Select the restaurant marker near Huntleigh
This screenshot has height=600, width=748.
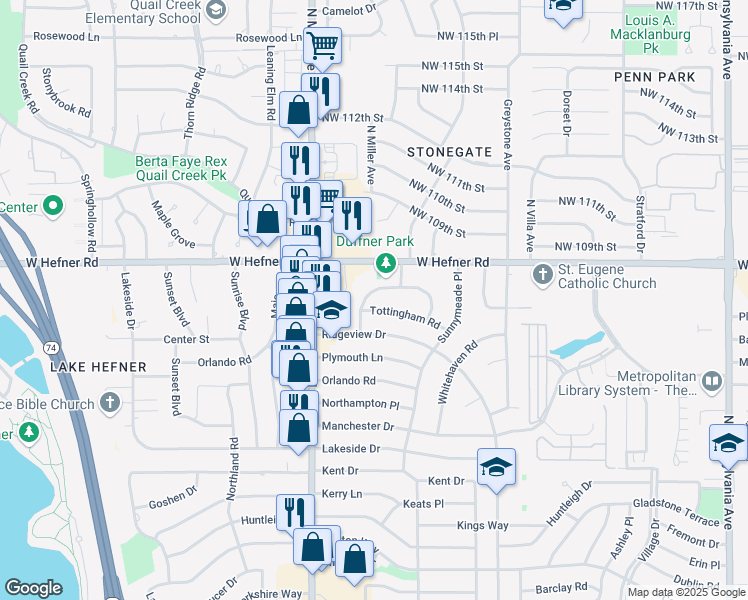click(293, 512)
